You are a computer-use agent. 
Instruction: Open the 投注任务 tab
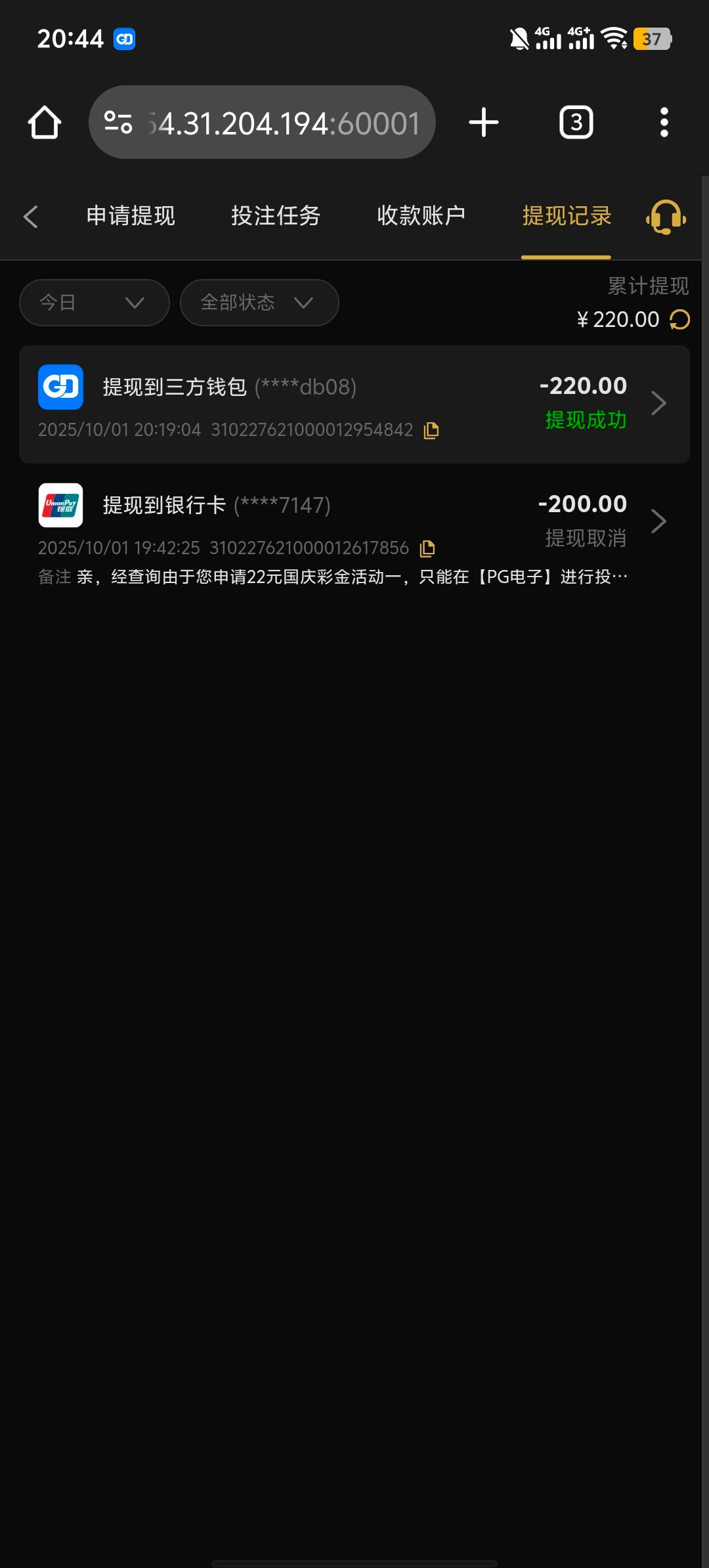(x=276, y=216)
